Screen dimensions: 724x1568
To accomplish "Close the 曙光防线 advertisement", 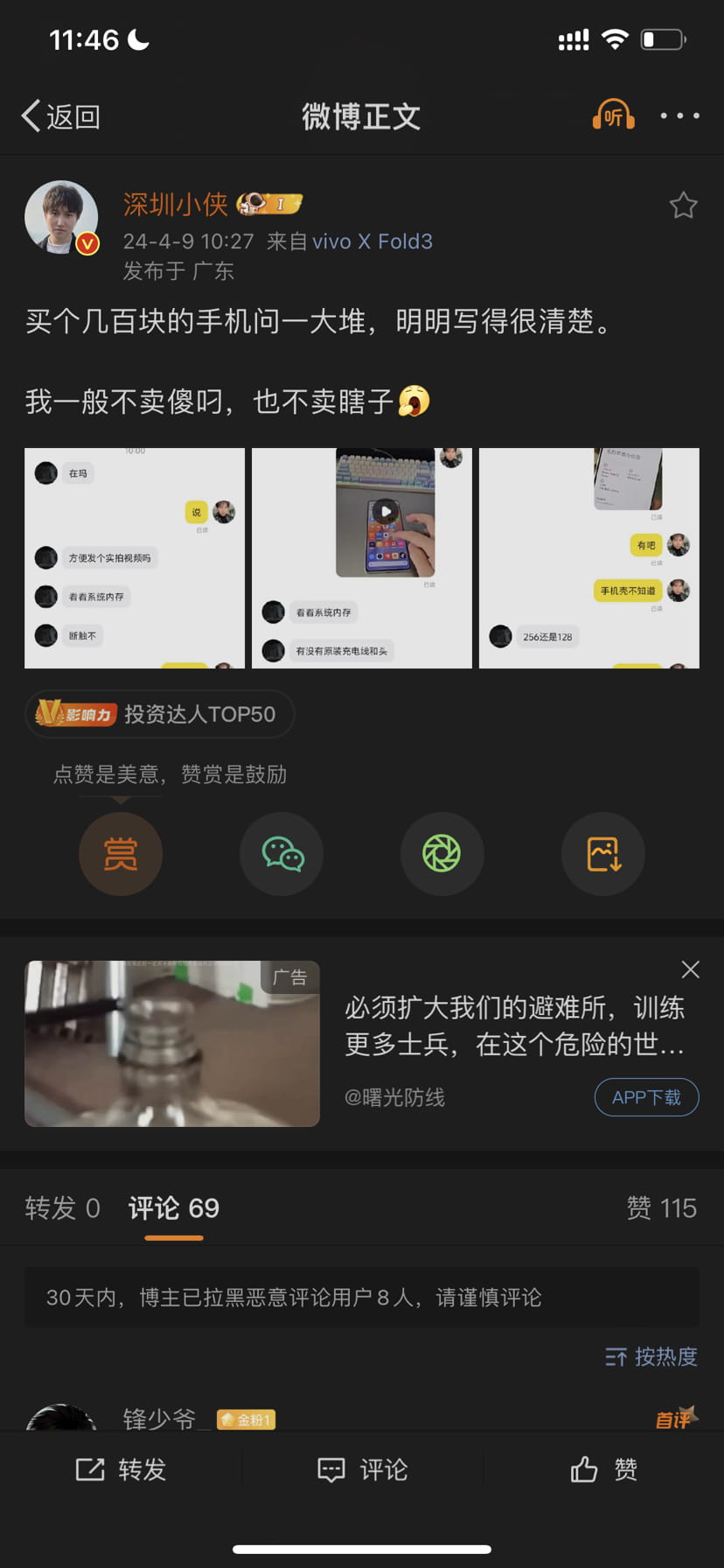I will 690,969.
